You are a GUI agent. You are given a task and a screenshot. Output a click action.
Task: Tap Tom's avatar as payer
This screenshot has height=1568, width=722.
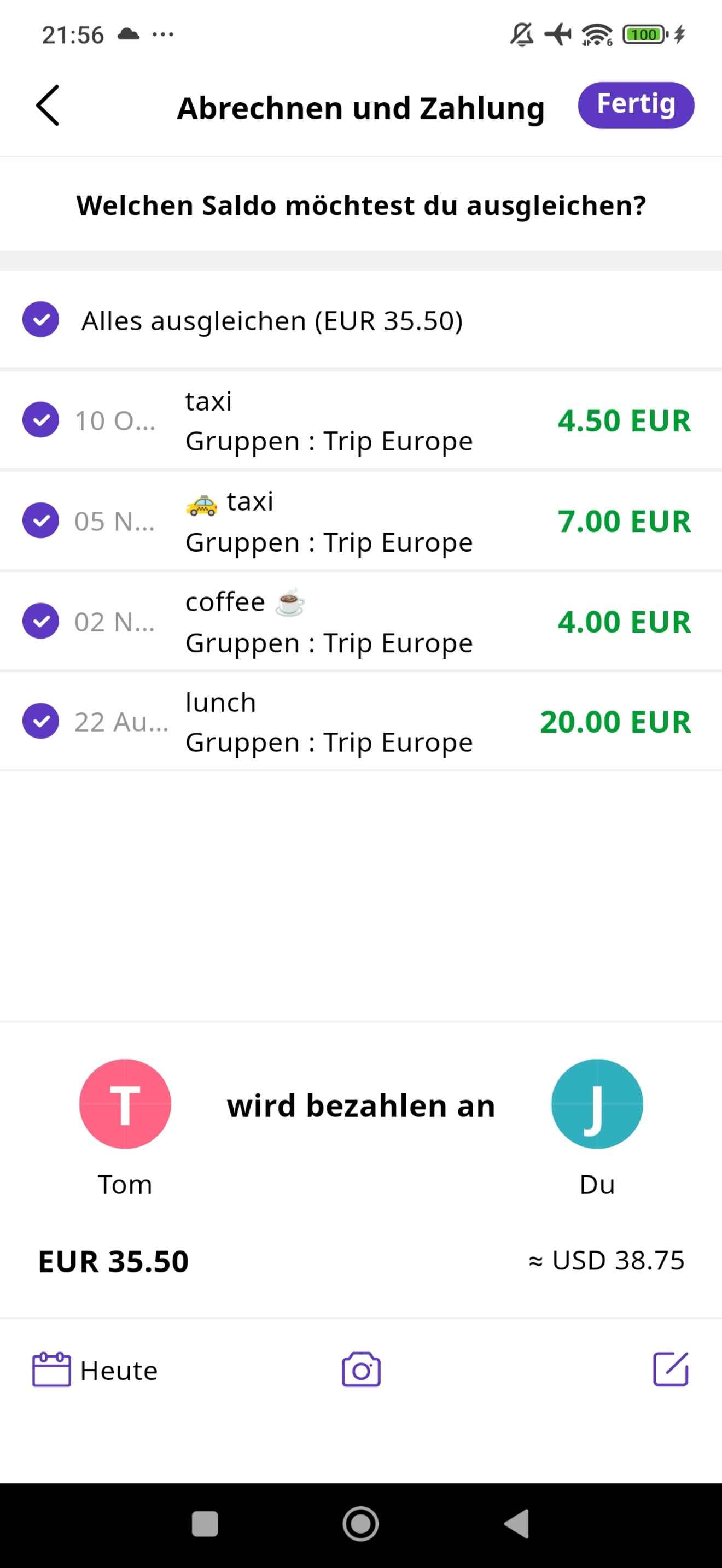pos(125,1104)
